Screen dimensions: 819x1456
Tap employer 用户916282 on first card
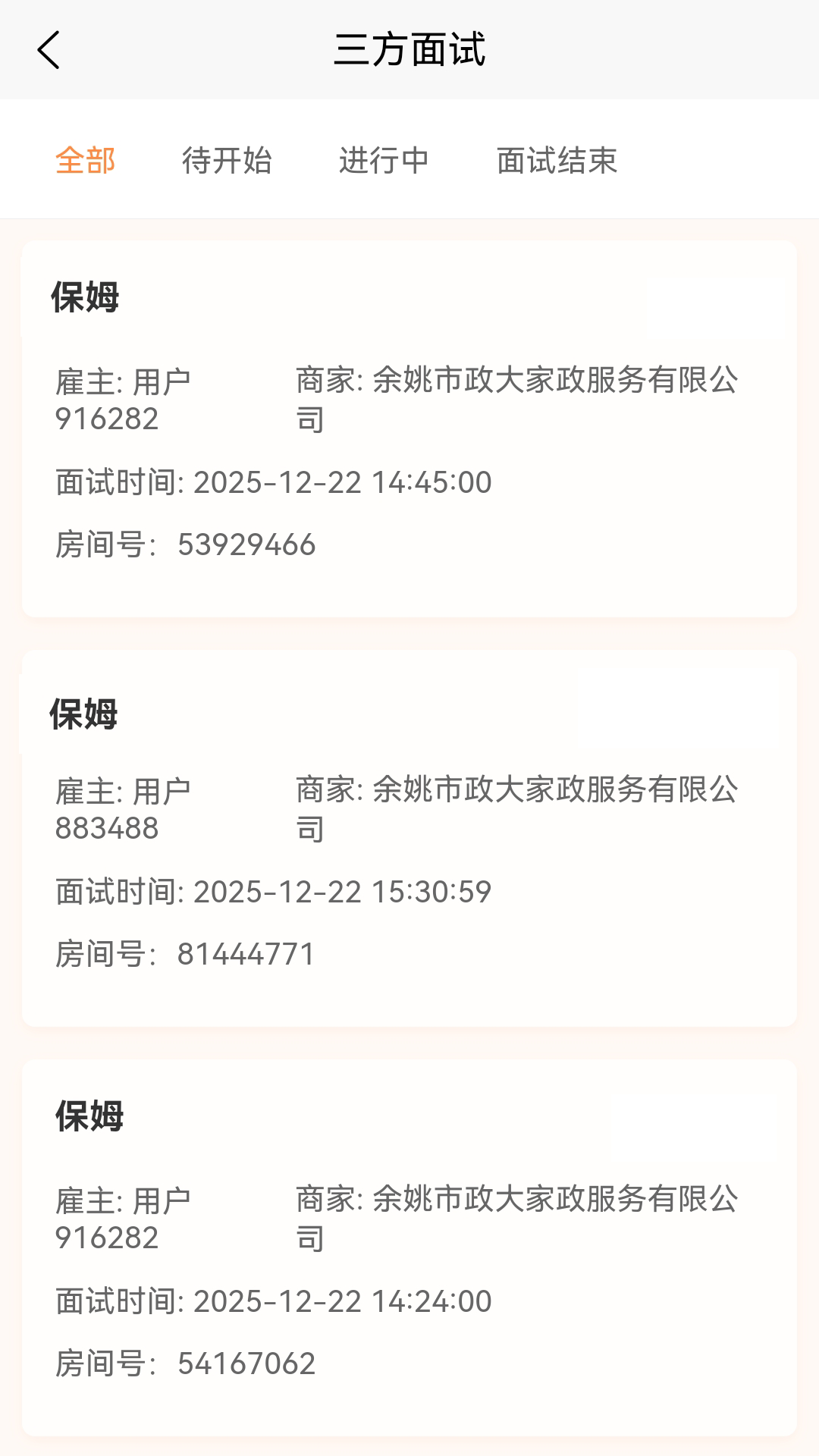click(x=125, y=398)
